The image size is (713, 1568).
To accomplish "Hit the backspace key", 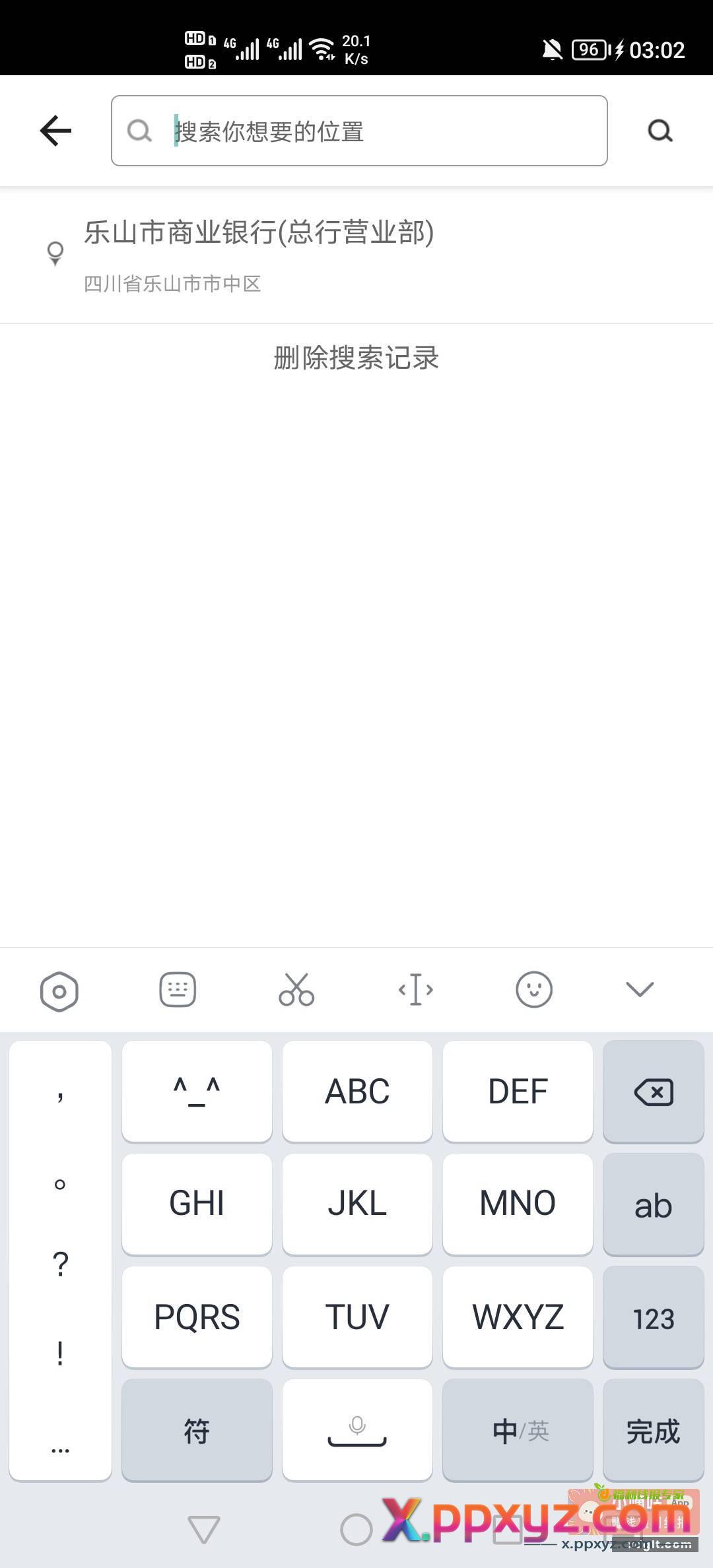I will pos(653,1092).
